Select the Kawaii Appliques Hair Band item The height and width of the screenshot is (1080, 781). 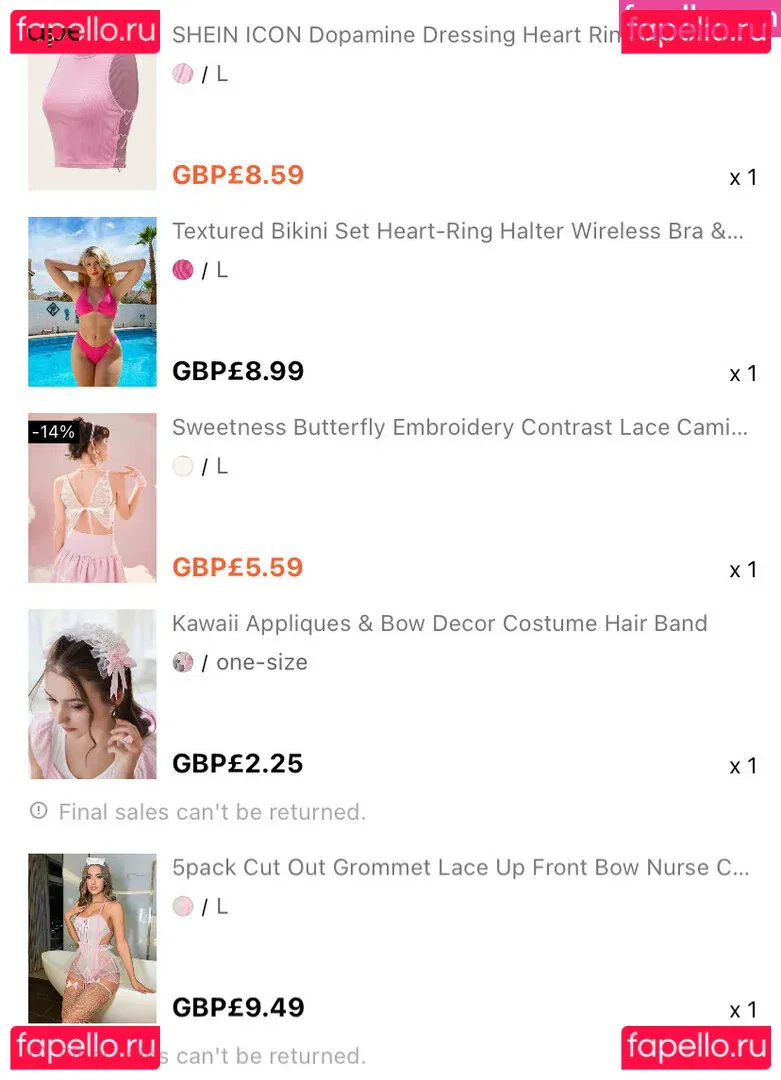[x=439, y=623]
